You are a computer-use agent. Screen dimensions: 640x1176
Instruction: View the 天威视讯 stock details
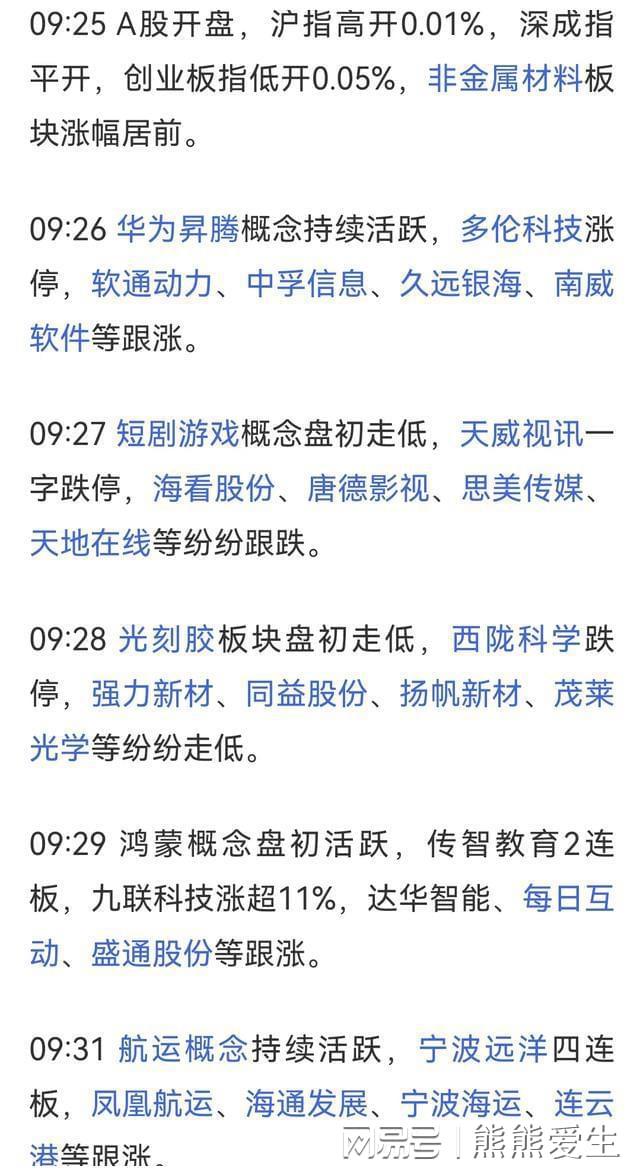coord(521,434)
